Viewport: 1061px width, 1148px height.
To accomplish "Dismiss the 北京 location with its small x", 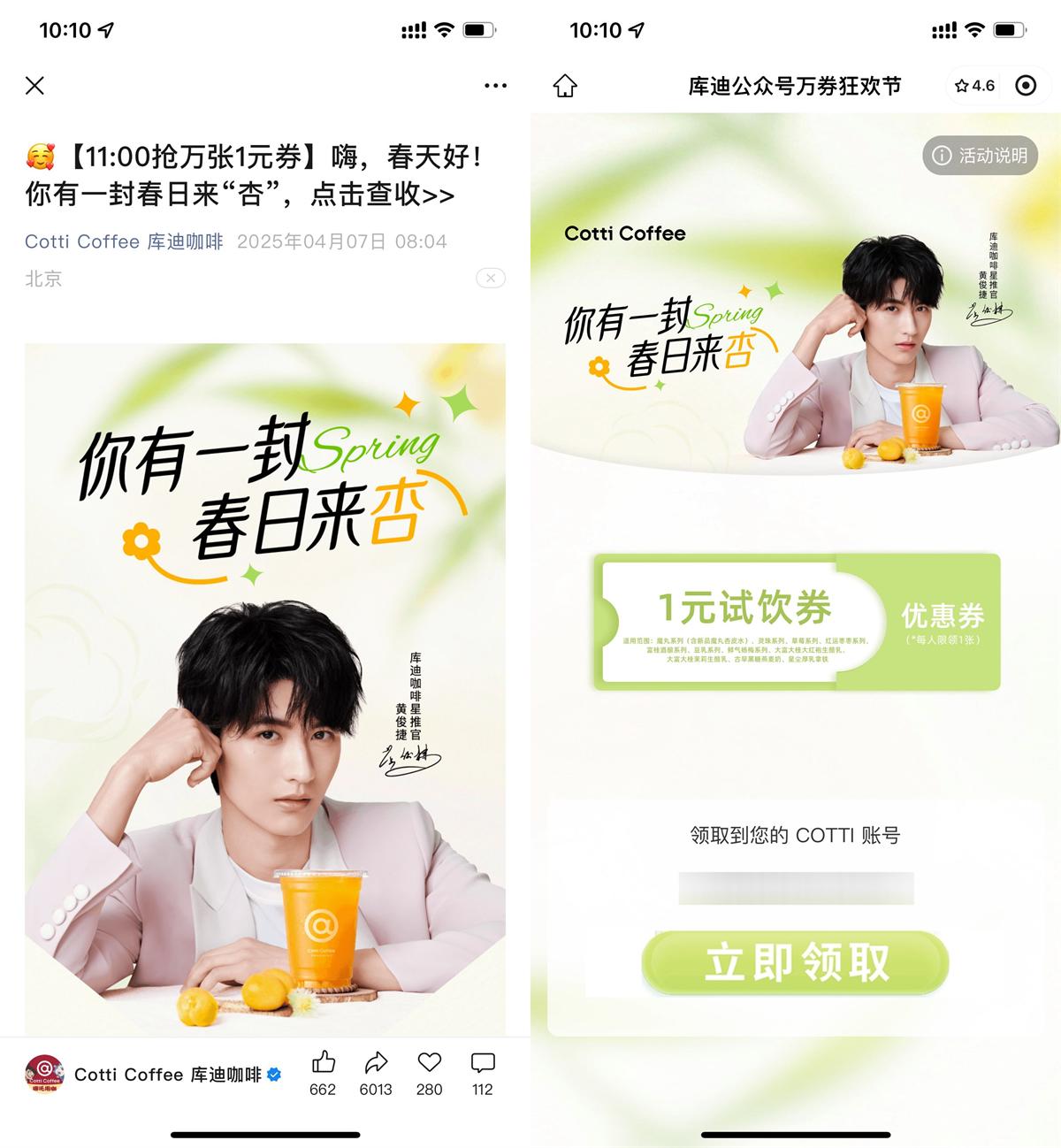I will pyautogui.click(x=491, y=278).
